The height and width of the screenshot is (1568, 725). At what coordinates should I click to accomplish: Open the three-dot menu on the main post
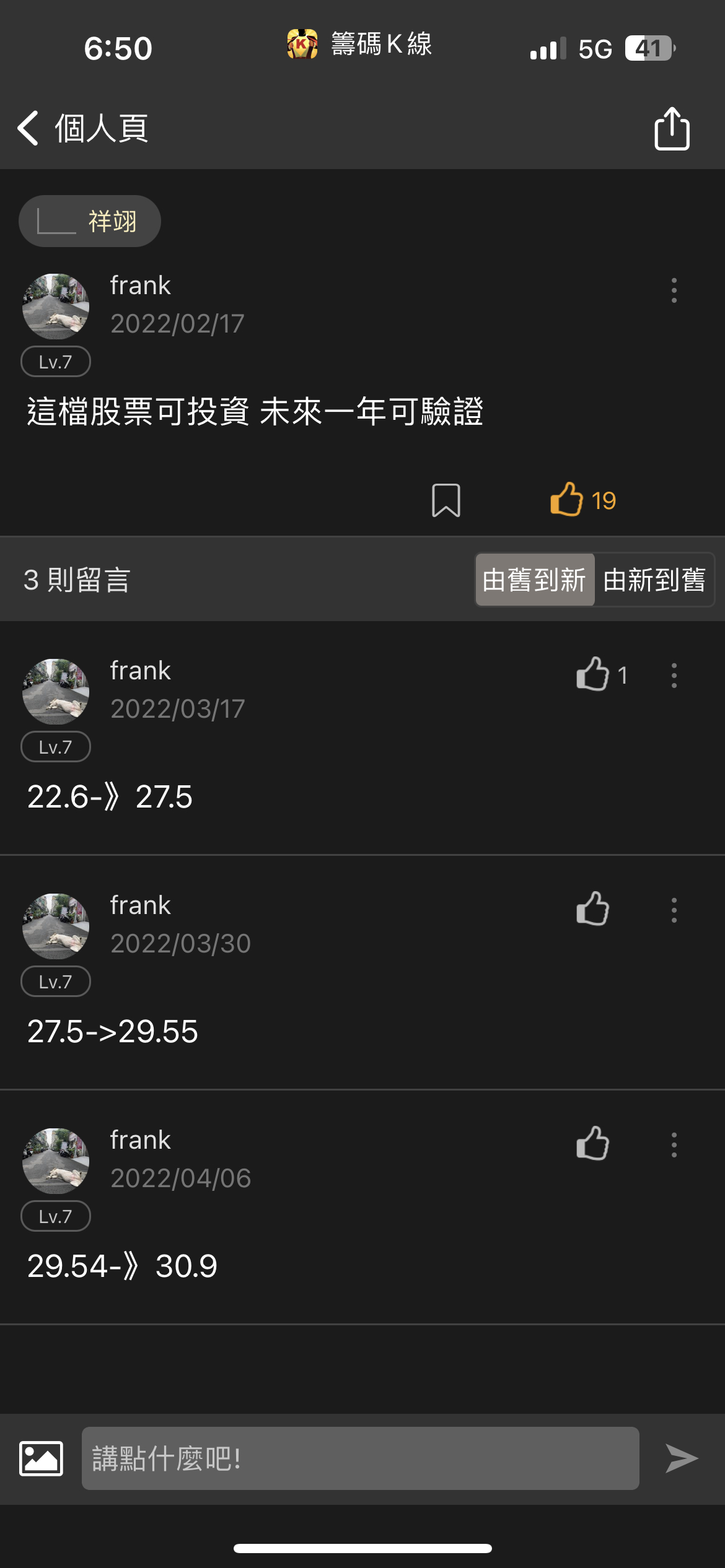674,290
